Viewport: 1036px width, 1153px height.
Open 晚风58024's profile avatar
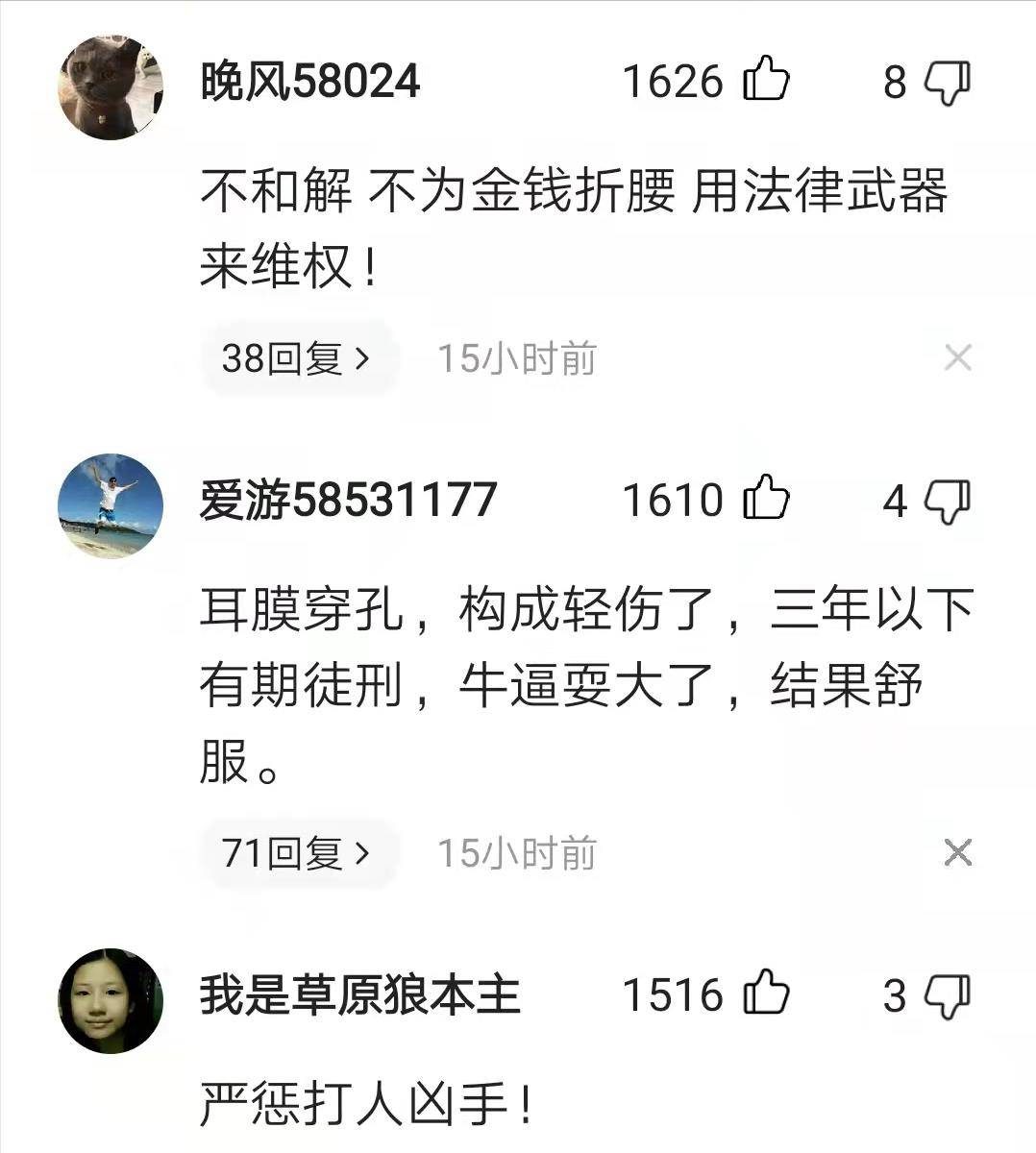click(x=111, y=88)
